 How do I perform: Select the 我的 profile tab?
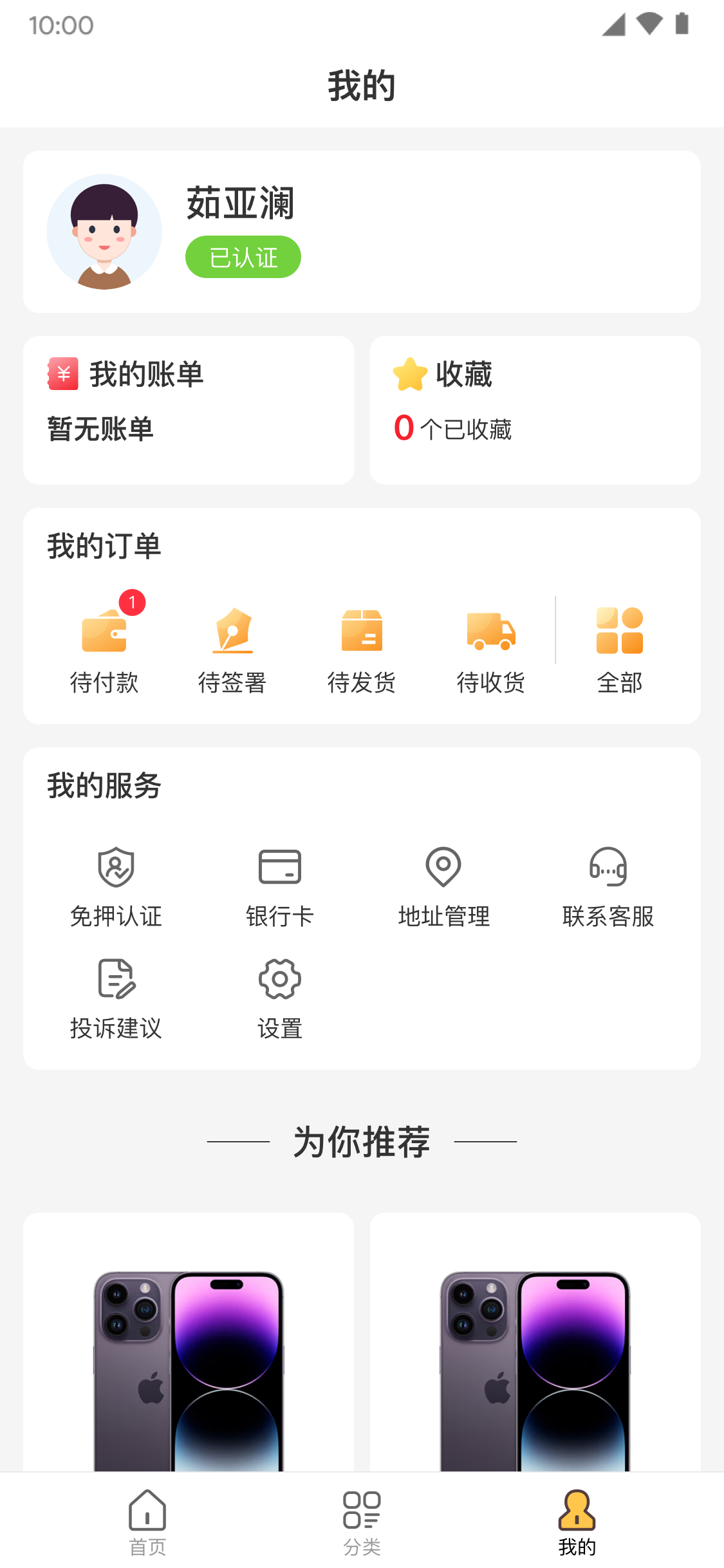pos(577,1522)
